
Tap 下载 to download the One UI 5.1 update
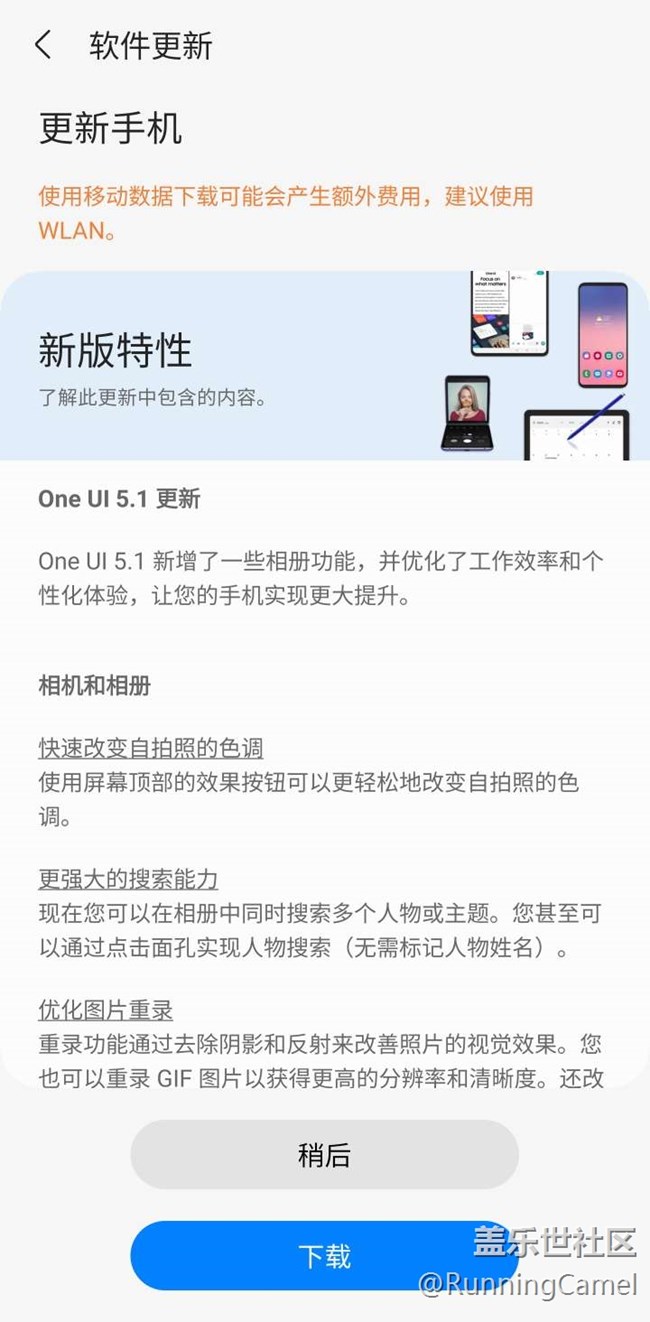click(324, 1256)
